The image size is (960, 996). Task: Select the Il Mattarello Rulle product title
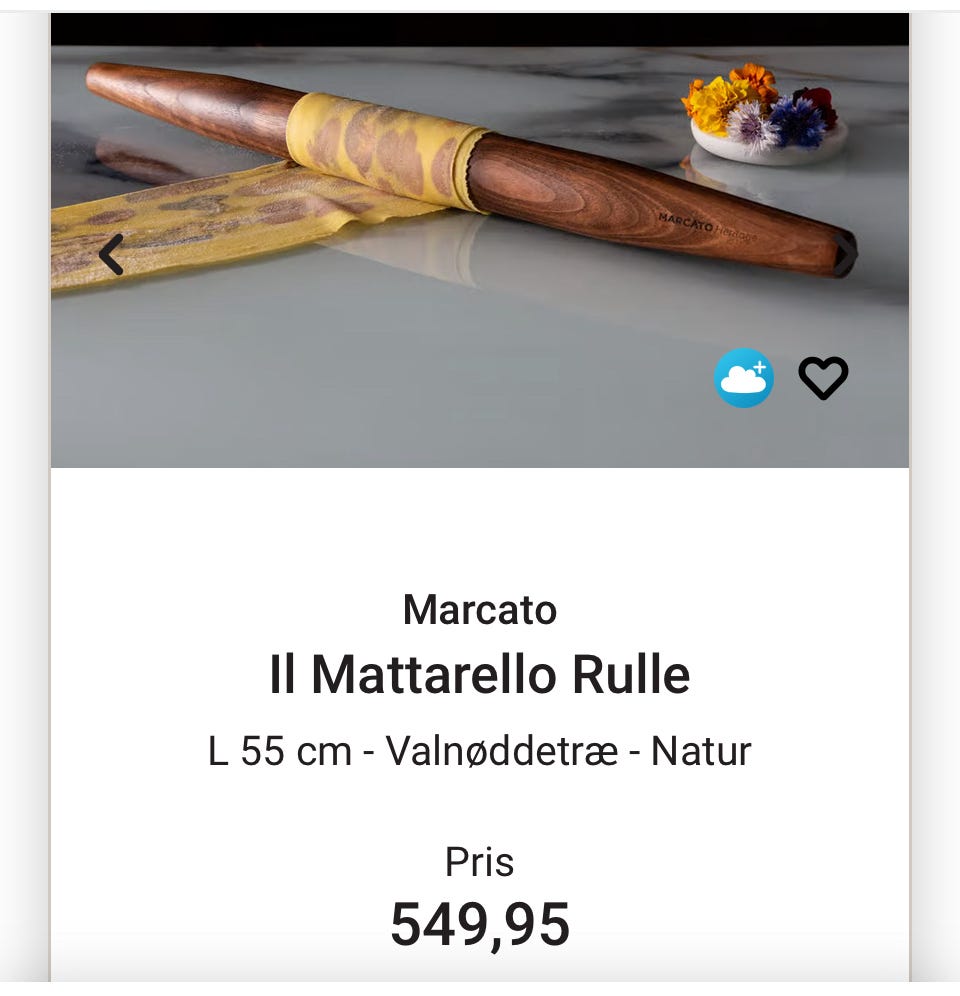[x=479, y=674]
